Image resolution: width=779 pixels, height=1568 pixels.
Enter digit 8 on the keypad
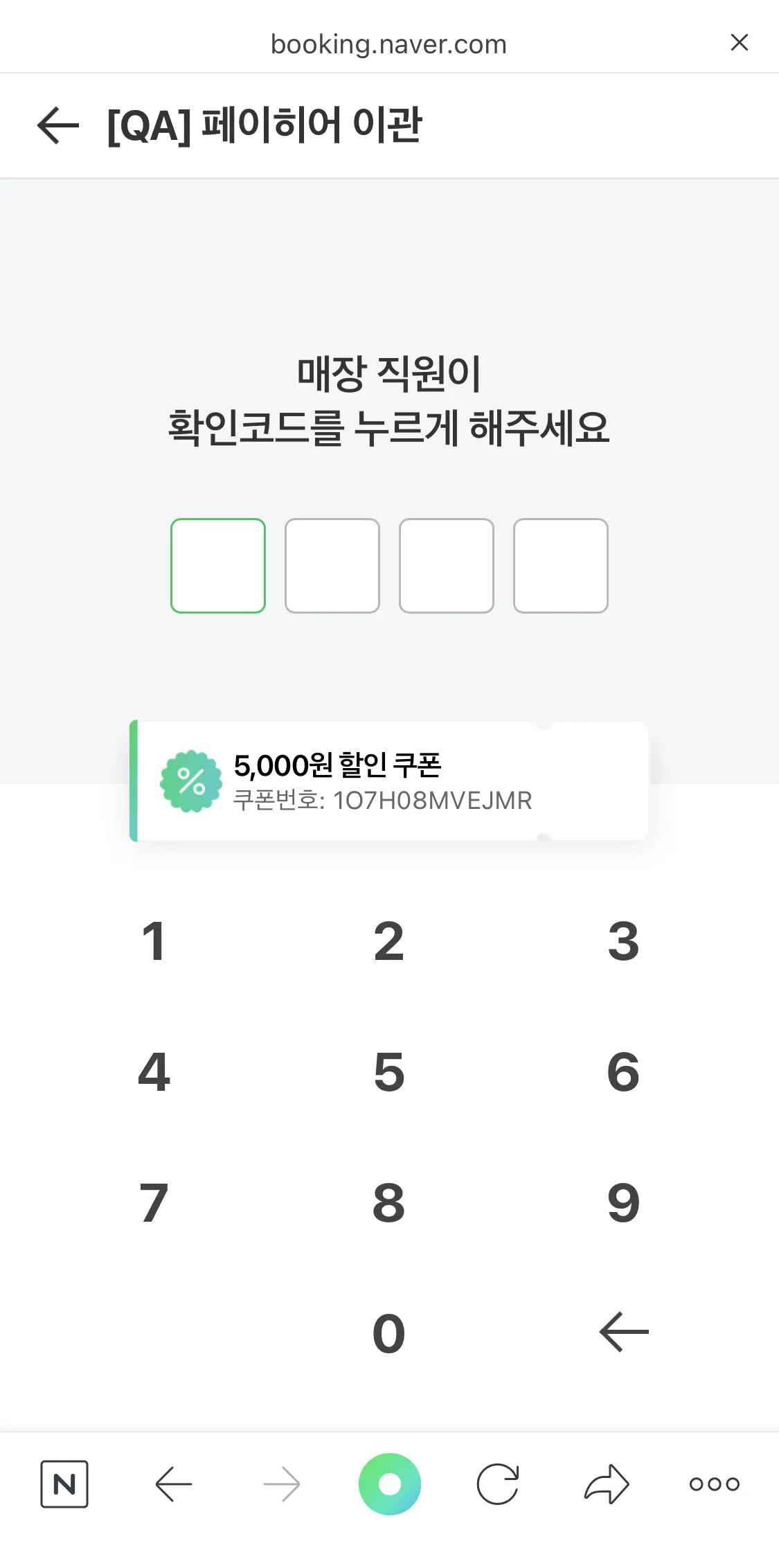pos(388,1202)
